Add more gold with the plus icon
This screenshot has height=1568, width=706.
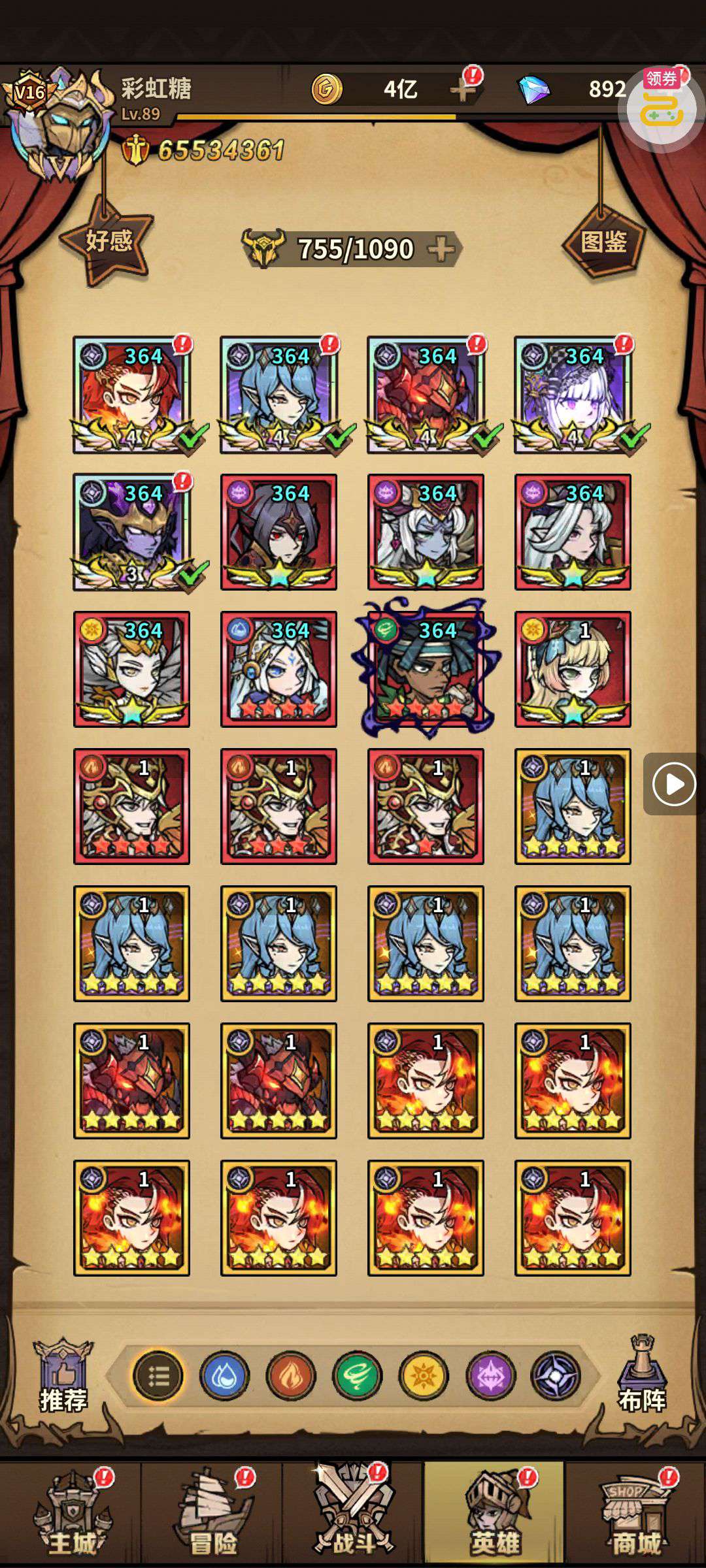click(x=463, y=90)
